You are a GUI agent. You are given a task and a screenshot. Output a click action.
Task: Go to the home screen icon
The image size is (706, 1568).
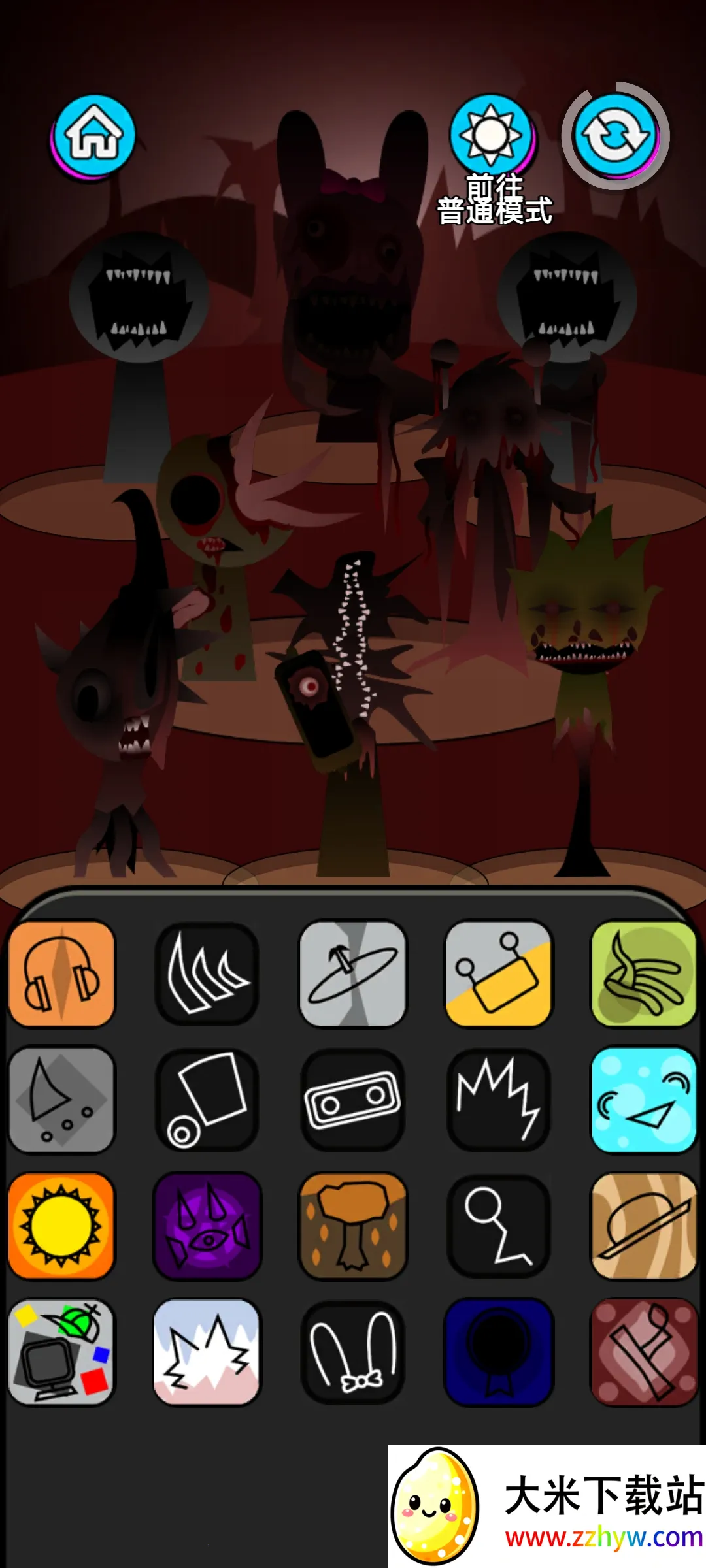93,135
